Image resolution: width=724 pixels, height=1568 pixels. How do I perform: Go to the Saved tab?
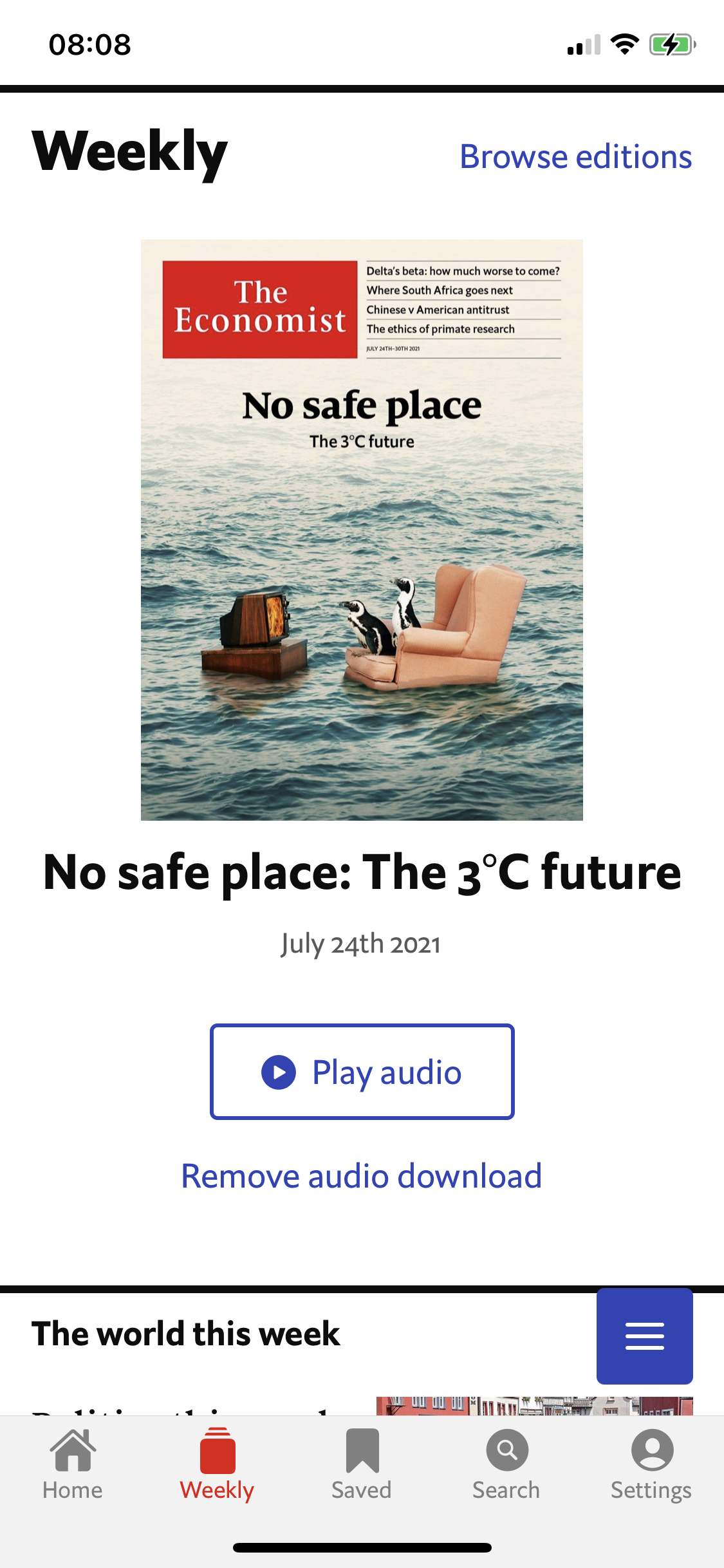[362, 1466]
